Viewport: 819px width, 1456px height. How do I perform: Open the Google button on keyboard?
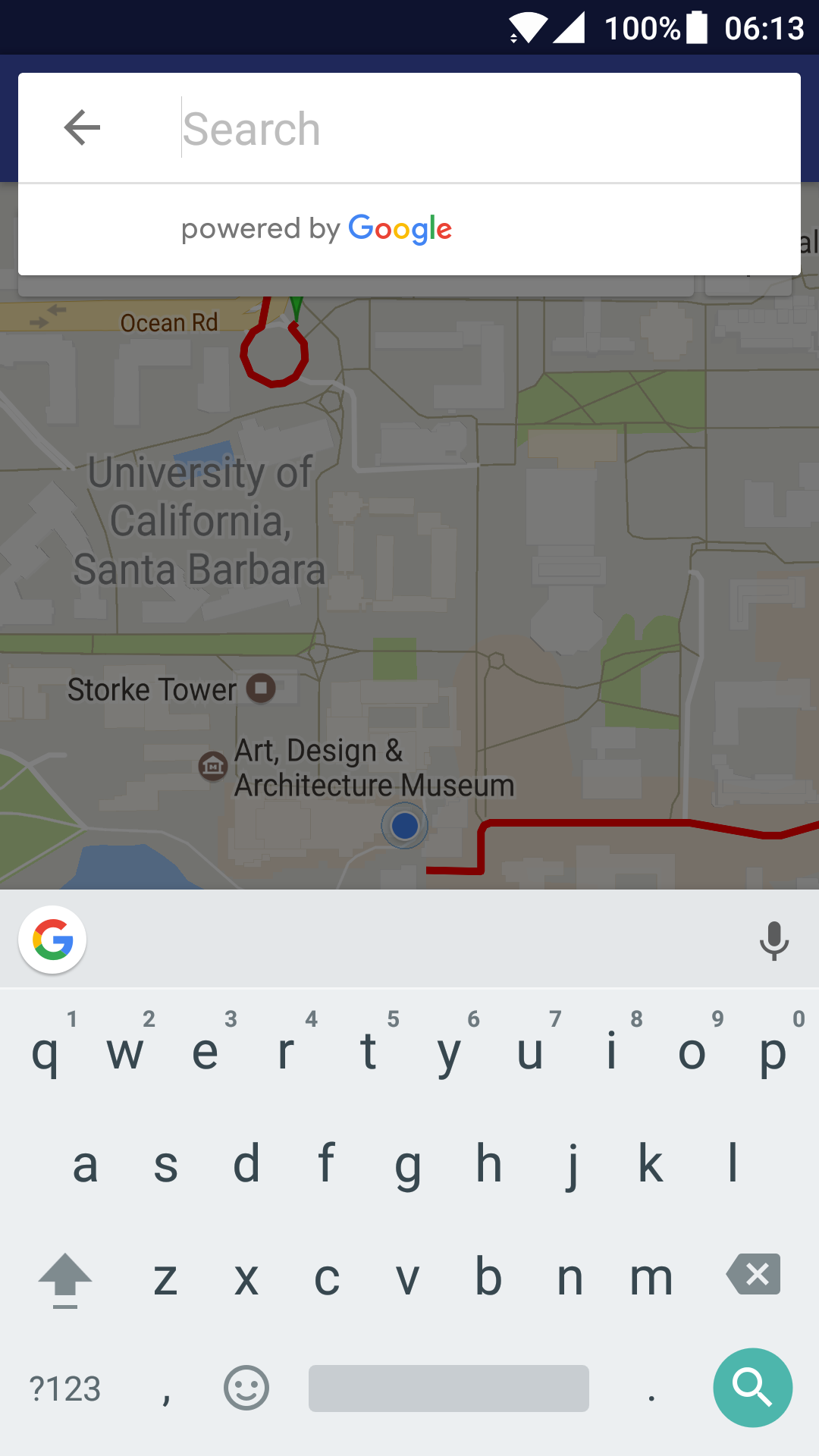[x=52, y=940]
